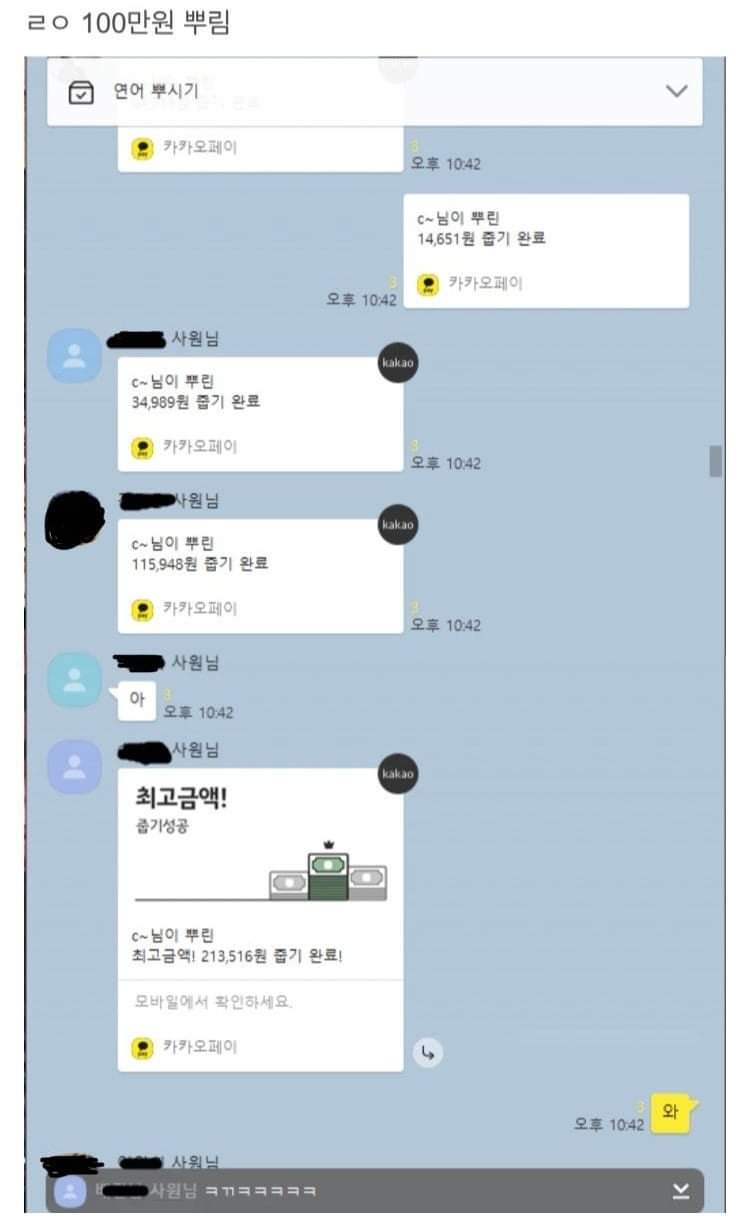Open the 34,989원 줍기 완료 KakaoPay card
This screenshot has height=1223, width=750.
coord(260,413)
